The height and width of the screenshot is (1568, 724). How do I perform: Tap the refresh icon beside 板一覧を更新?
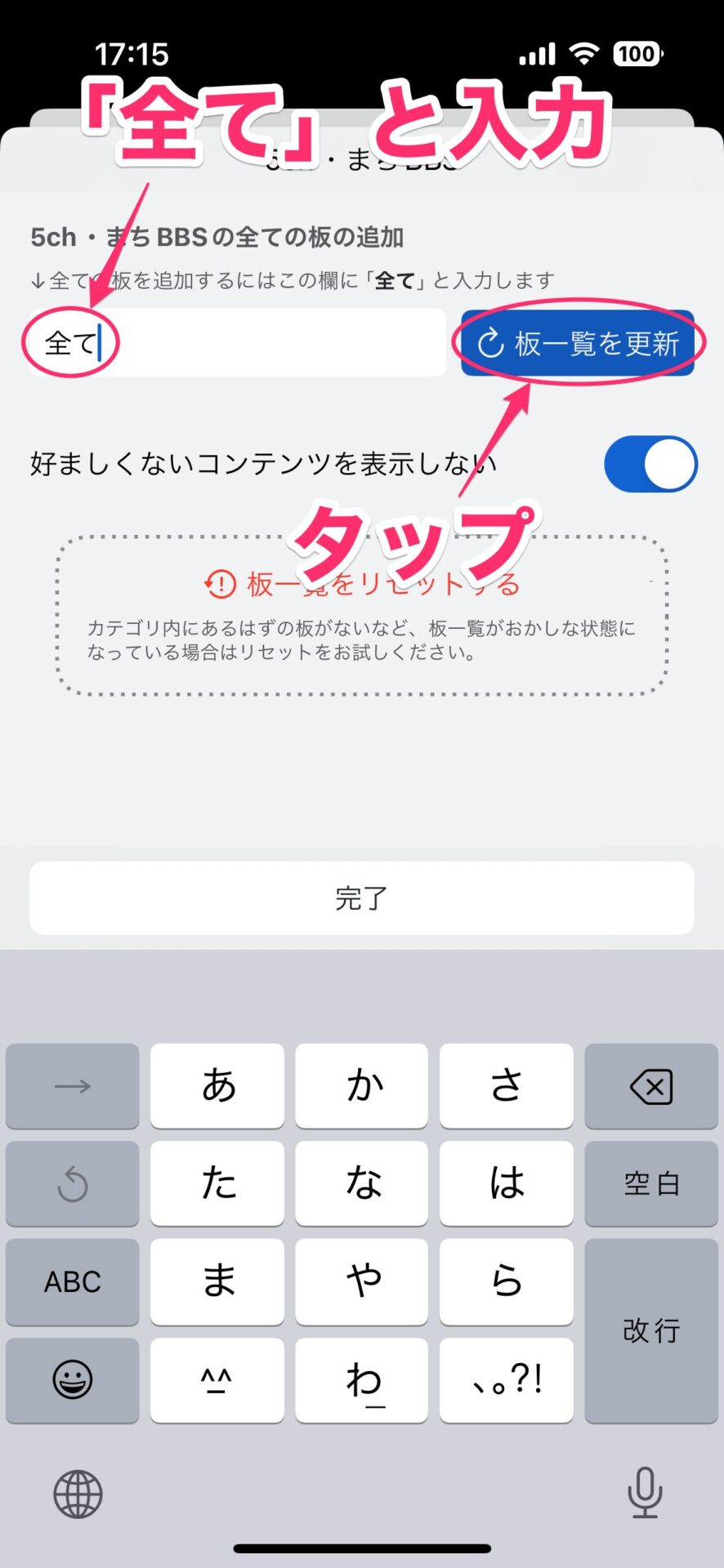pos(491,343)
